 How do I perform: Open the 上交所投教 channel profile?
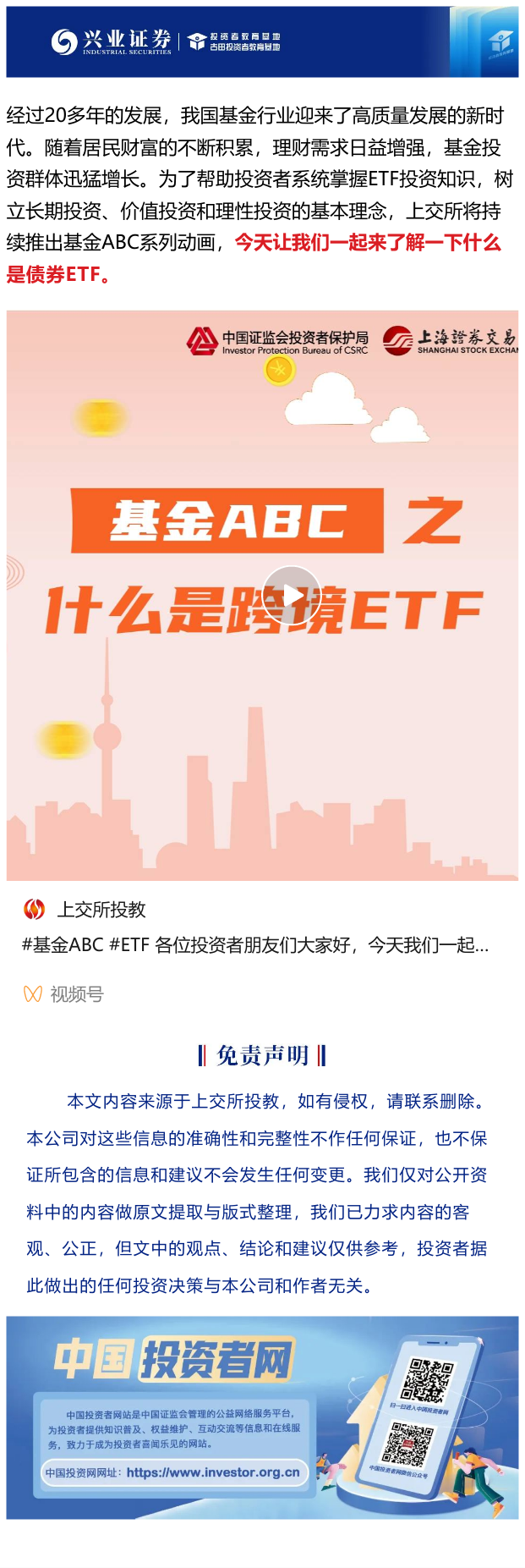pos(101,910)
